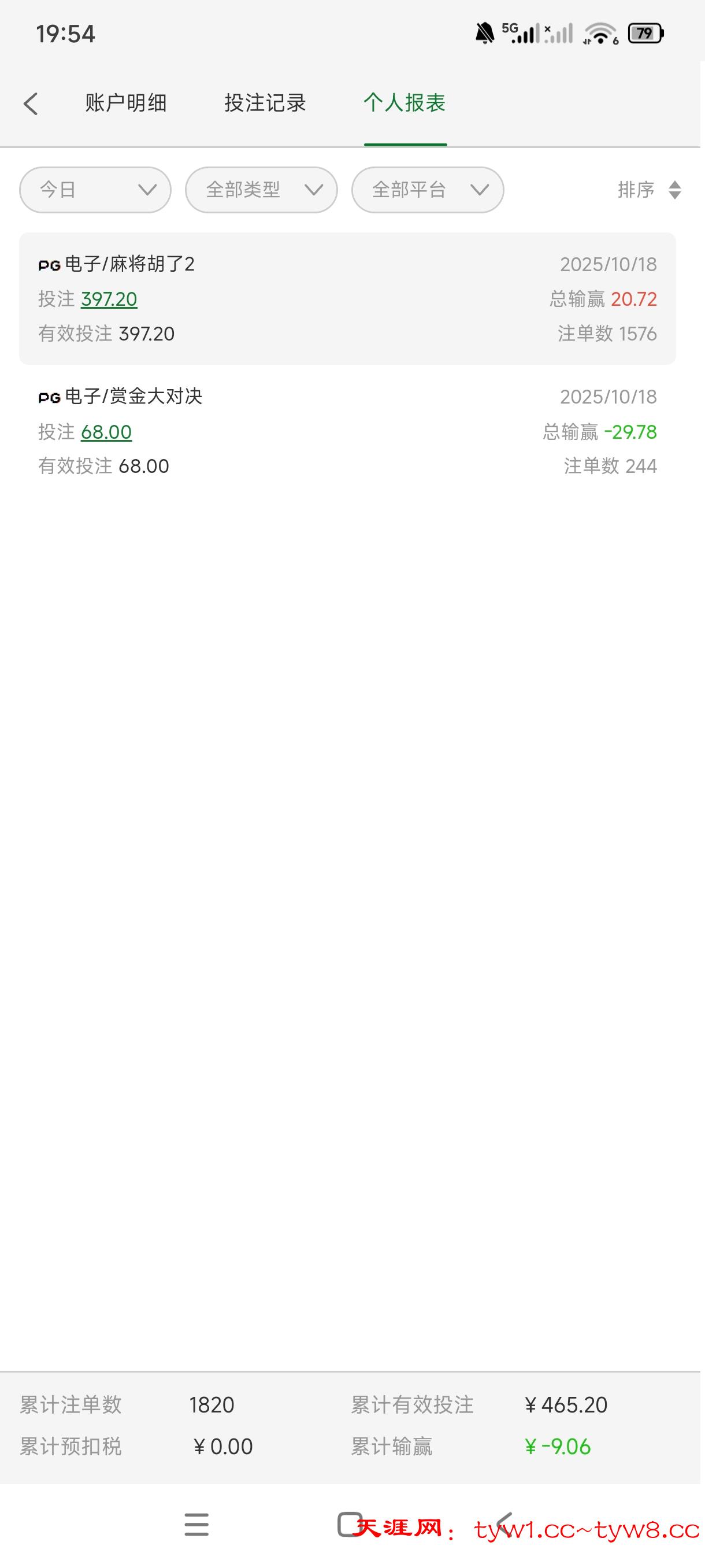Switch to the 账户明细 tab

click(x=126, y=103)
